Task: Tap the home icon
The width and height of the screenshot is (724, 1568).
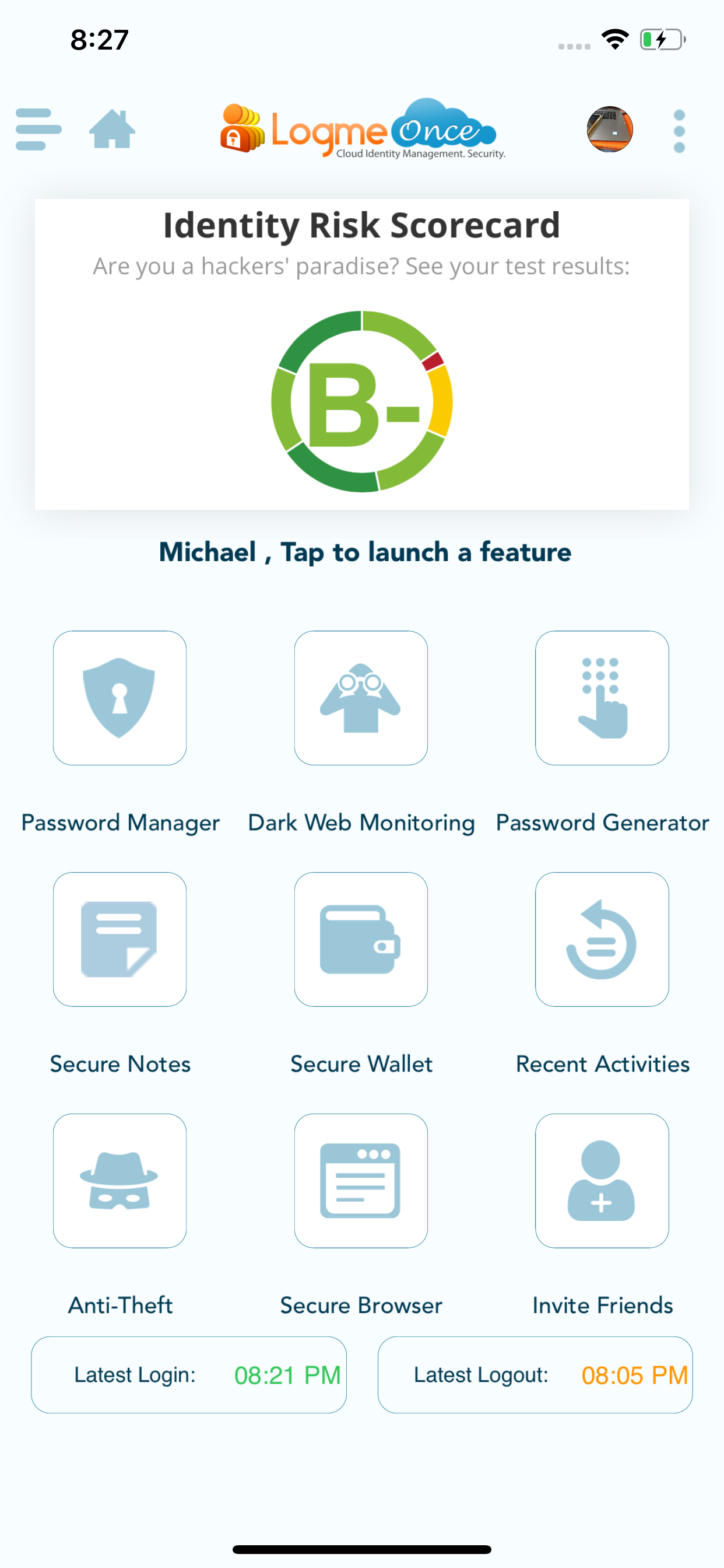Action: tap(112, 129)
